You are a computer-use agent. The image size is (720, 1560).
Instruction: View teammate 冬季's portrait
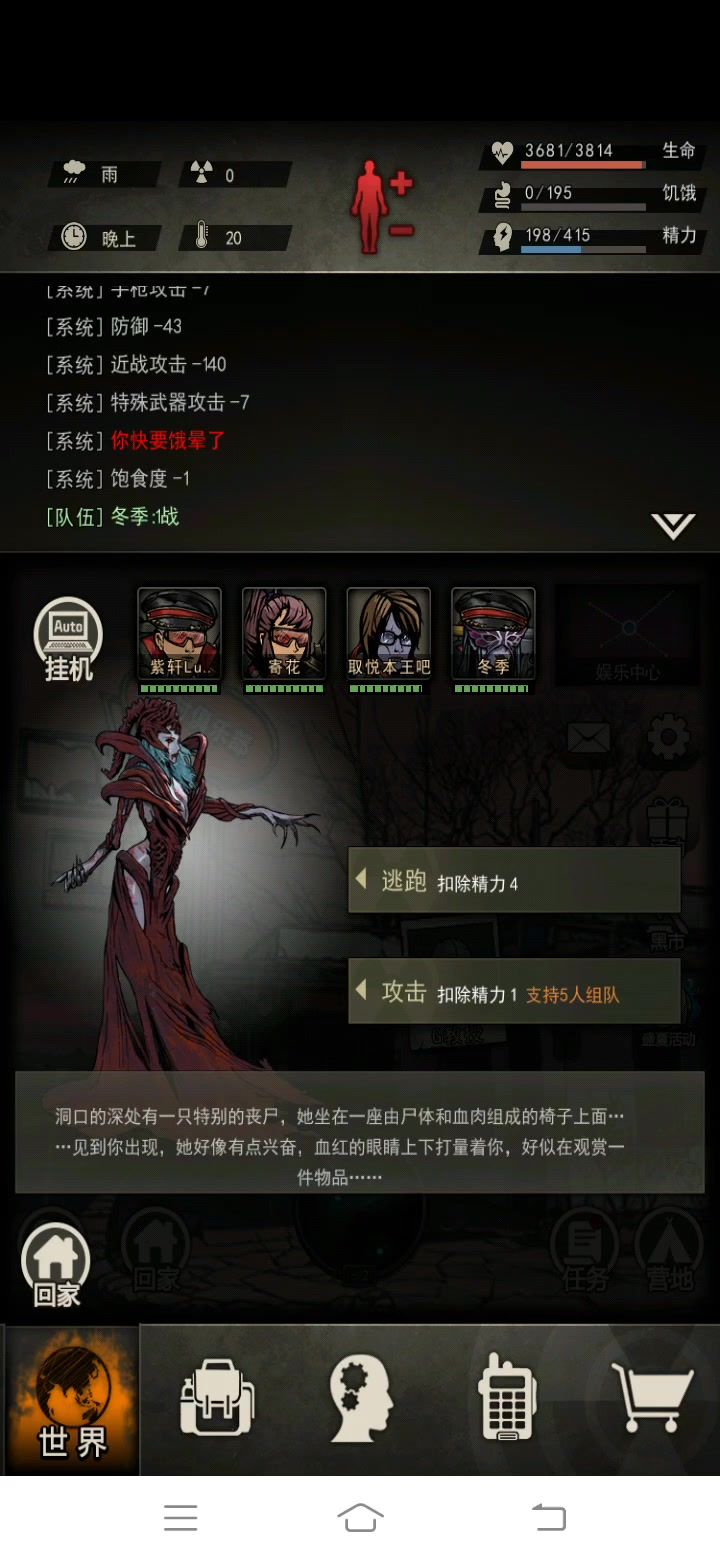click(x=493, y=634)
